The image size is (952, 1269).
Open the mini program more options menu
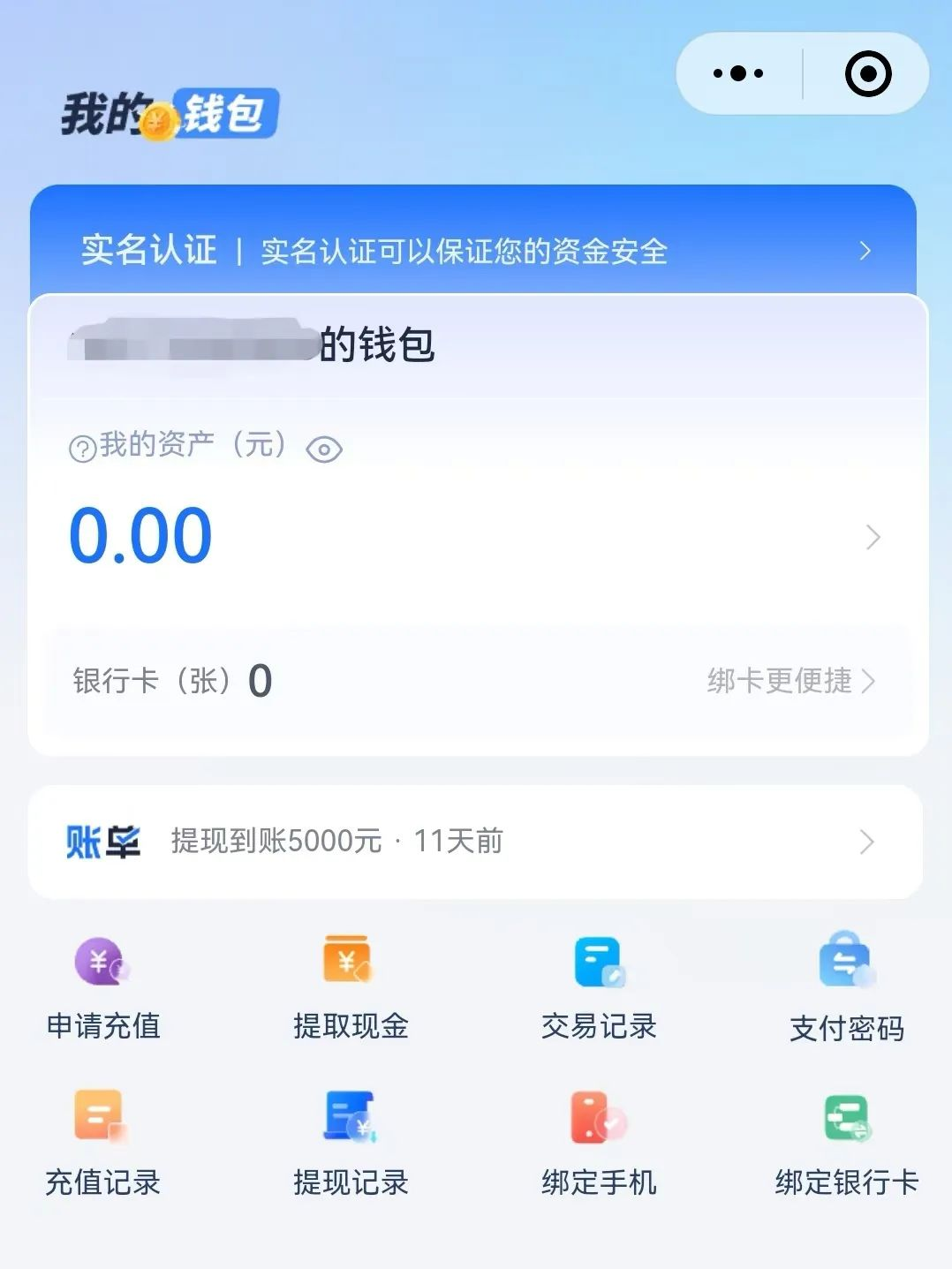(738, 74)
